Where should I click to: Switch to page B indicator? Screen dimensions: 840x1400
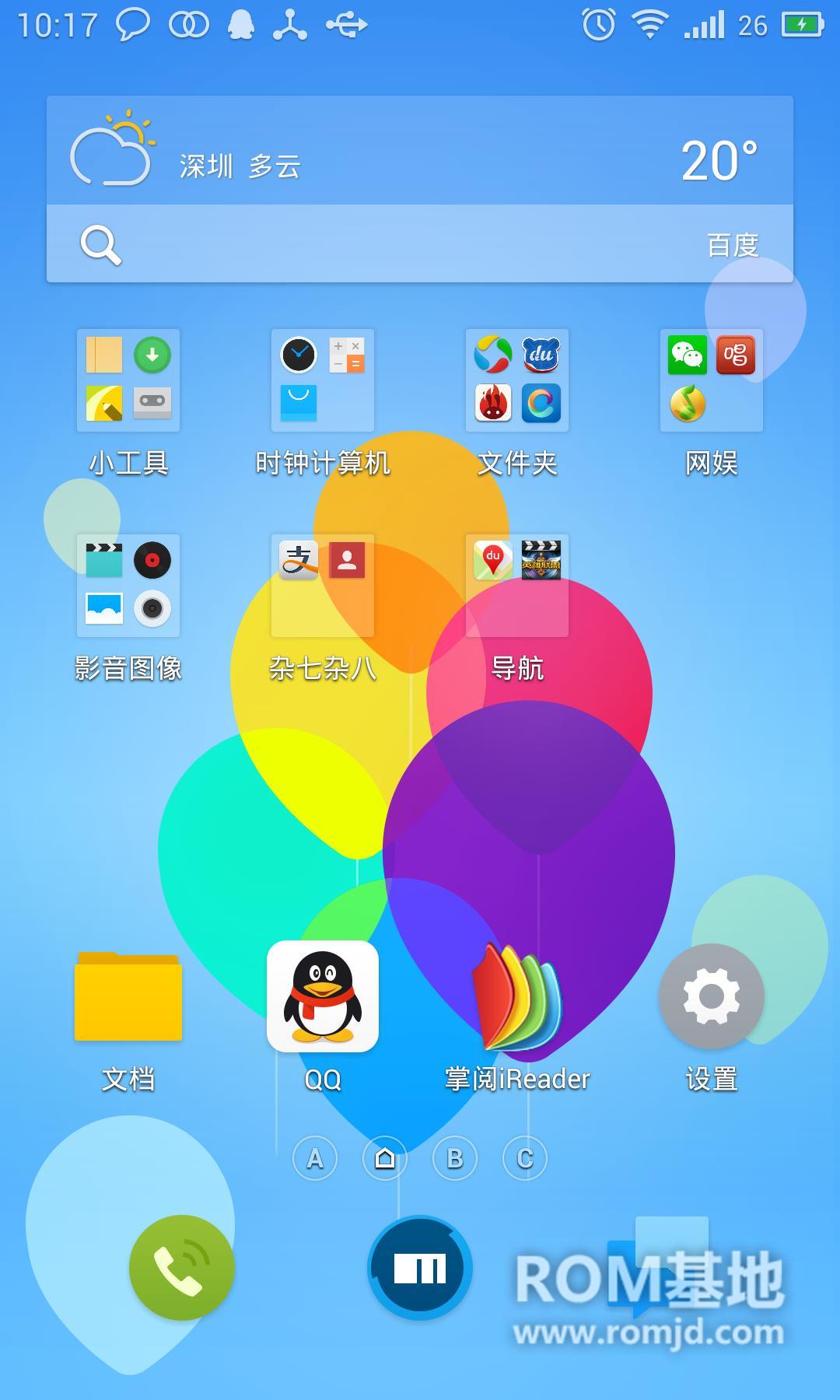click(455, 1159)
